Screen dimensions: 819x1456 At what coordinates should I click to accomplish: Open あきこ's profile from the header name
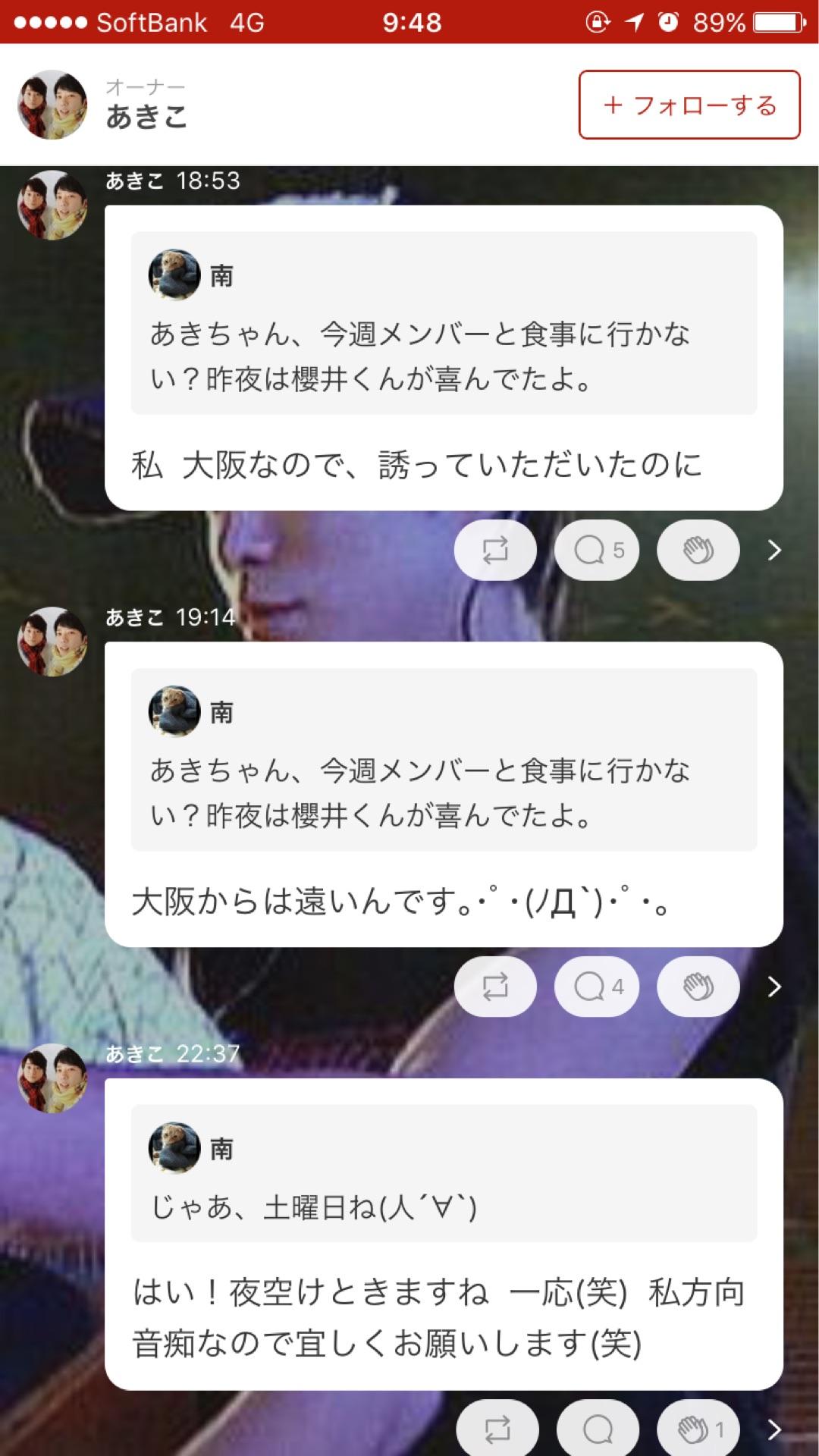coord(148,118)
